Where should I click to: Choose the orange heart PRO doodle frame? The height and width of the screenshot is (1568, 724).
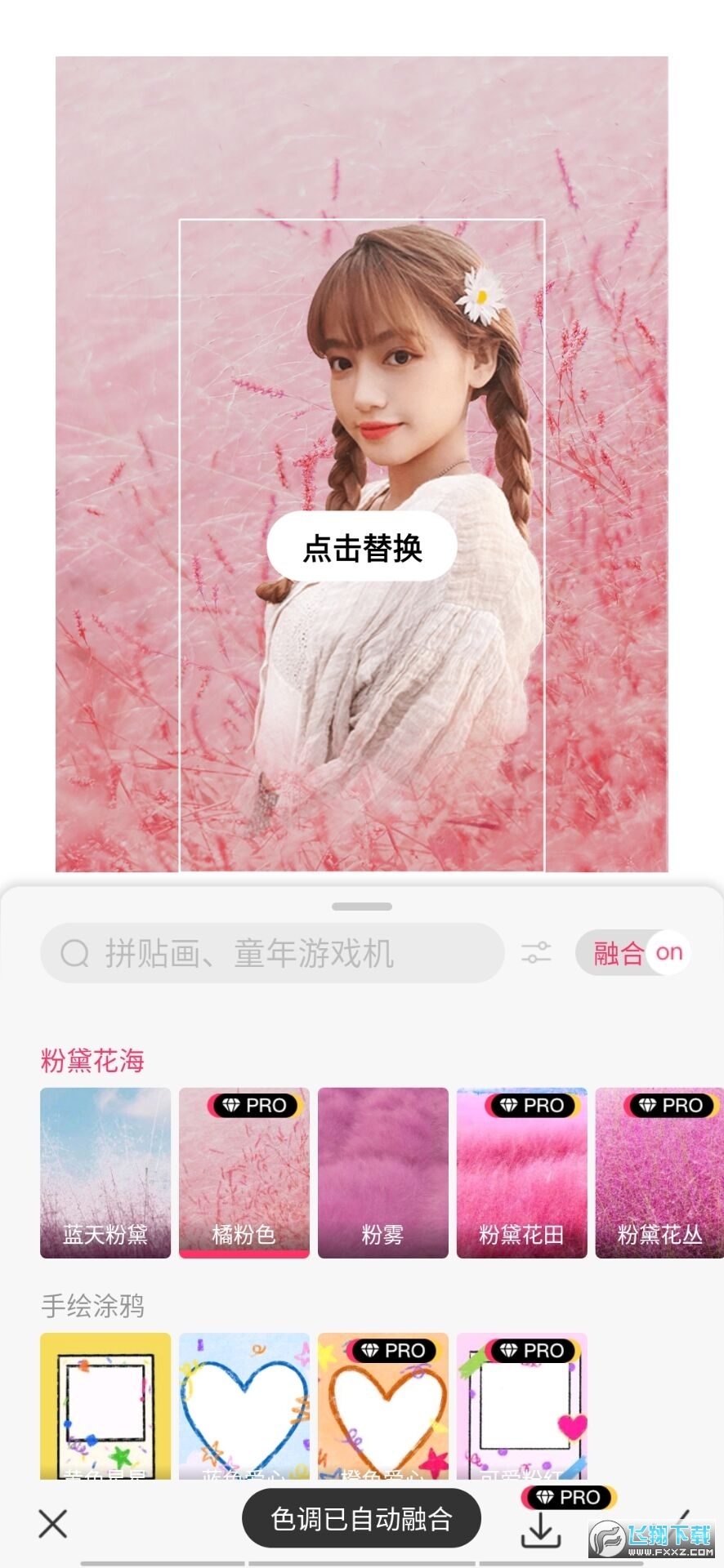(x=382, y=1405)
